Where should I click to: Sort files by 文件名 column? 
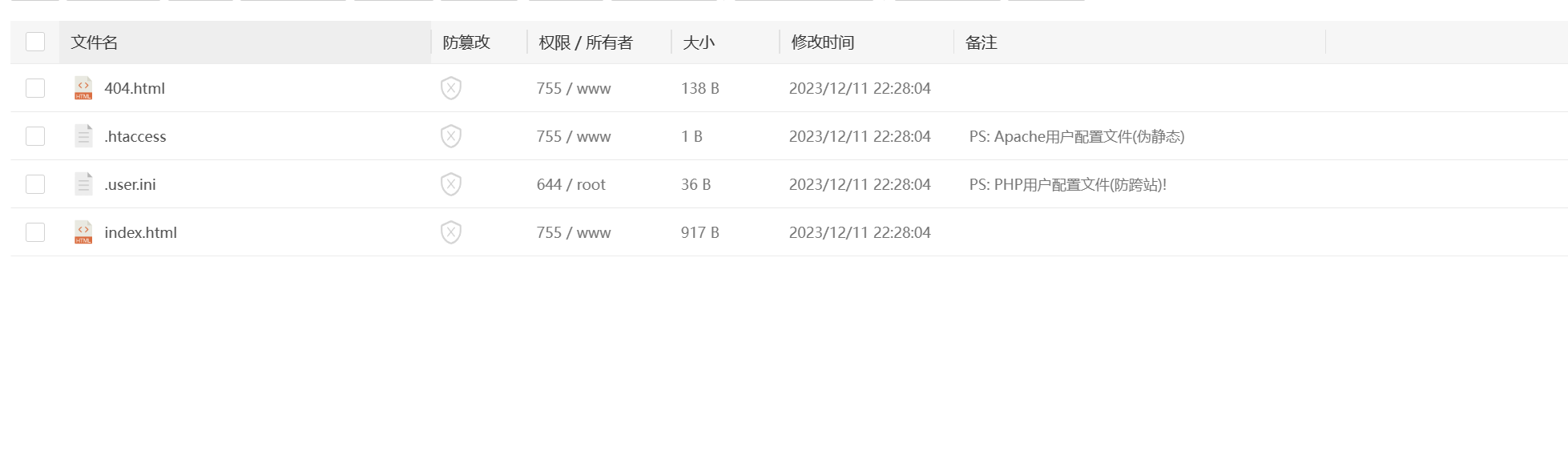coord(95,42)
